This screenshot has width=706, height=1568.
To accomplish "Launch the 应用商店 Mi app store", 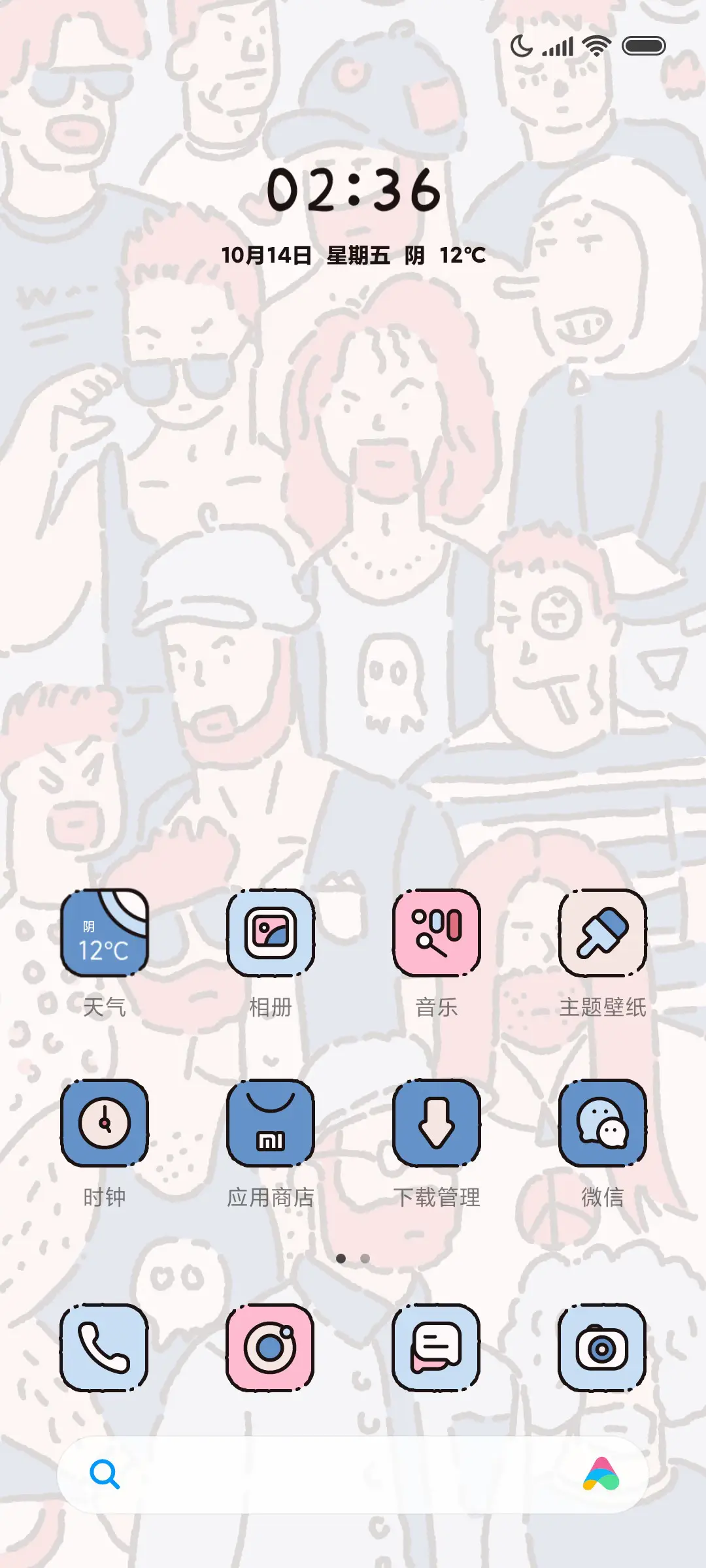I will tap(271, 1124).
